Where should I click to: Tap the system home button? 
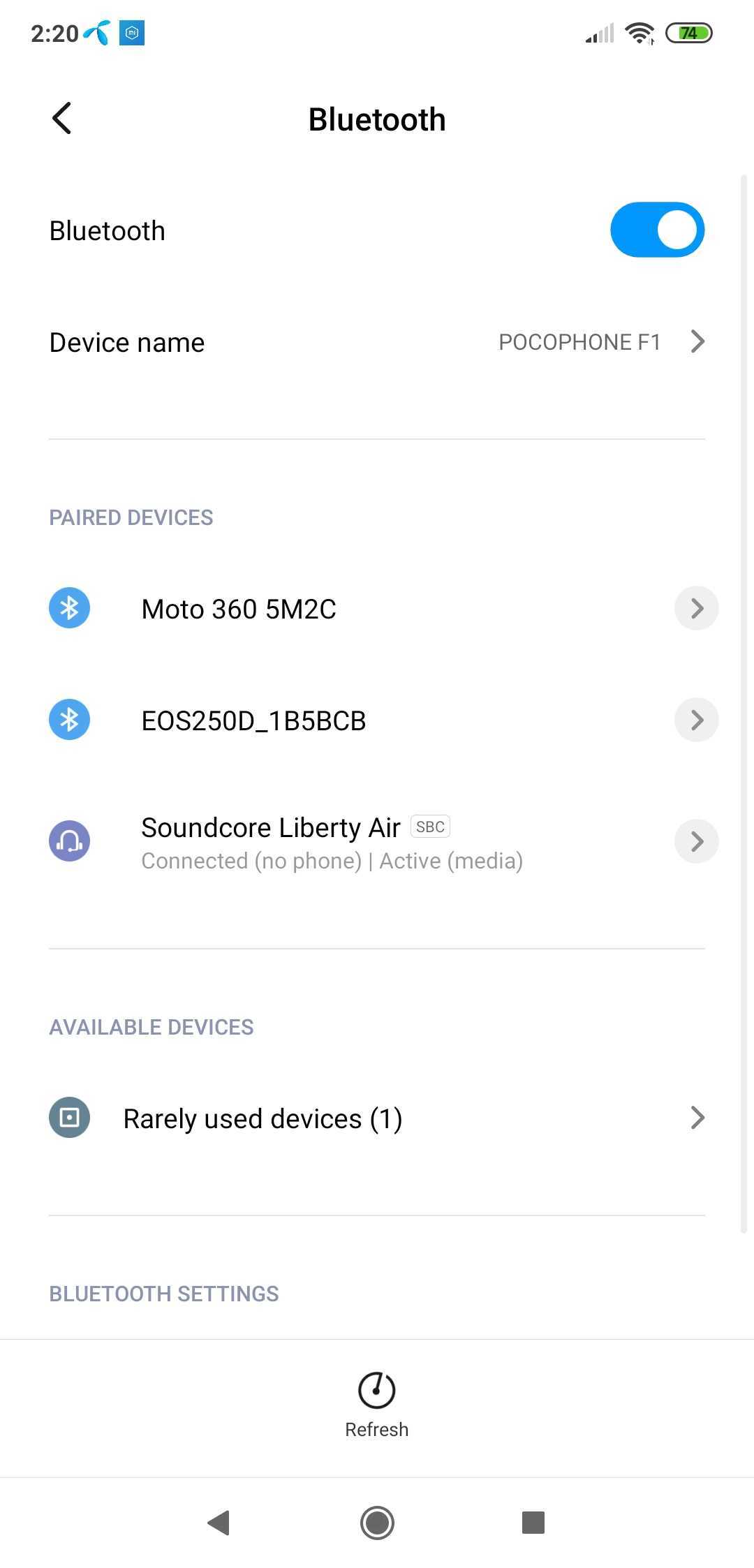[377, 1522]
